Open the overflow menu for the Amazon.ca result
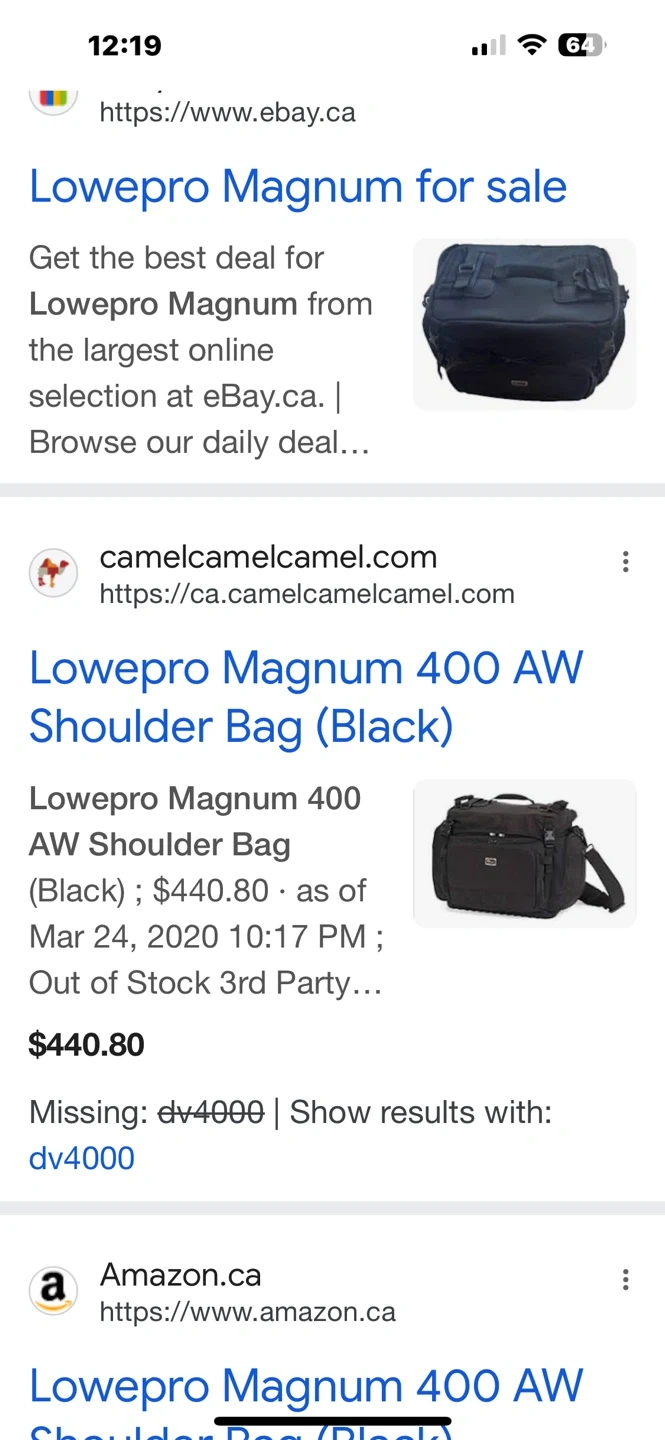The width and height of the screenshot is (665, 1440). point(625,1279)
